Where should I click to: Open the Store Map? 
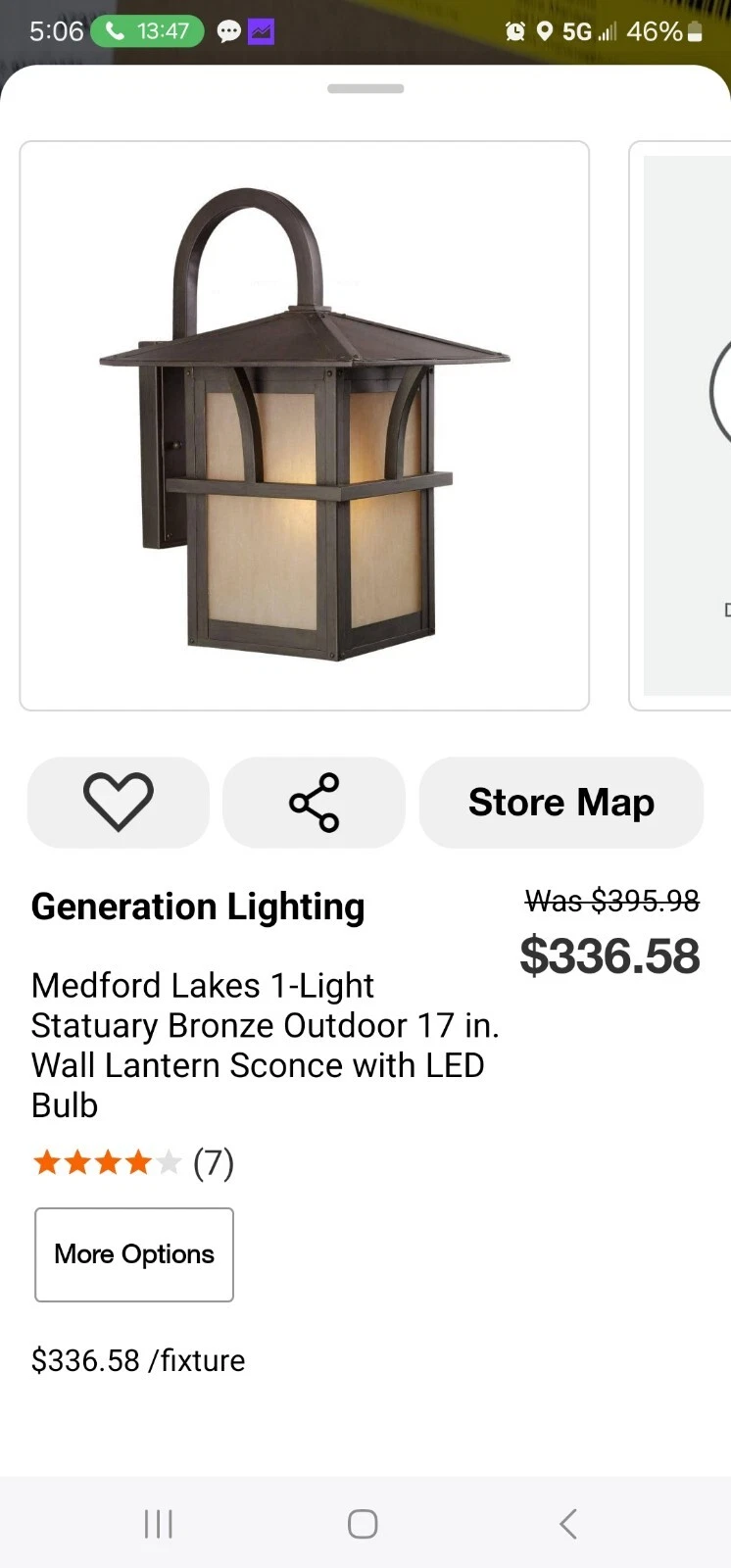[x=560, y=802]
